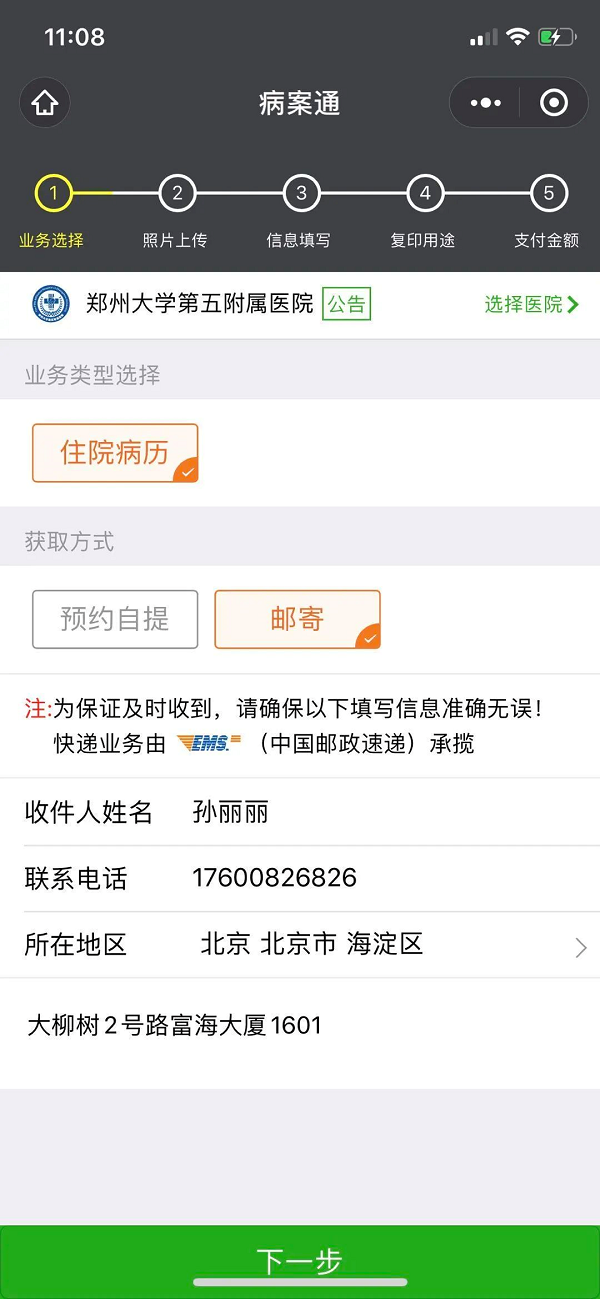Choose 预约自提 as pickup method
The width and height of the screenshot is (600, 1299).
click(x=115, y=619)
